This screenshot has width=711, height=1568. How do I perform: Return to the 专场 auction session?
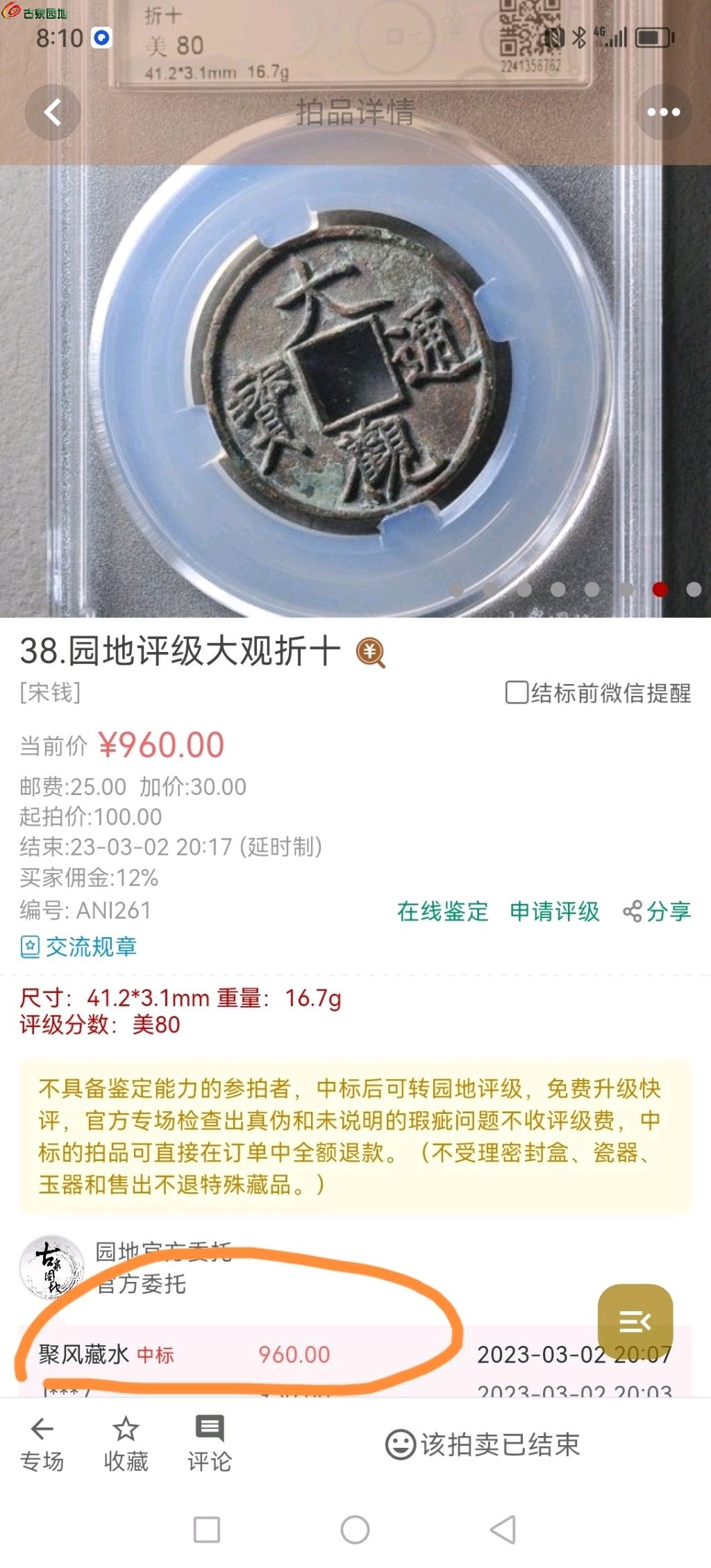point(42,1444)
